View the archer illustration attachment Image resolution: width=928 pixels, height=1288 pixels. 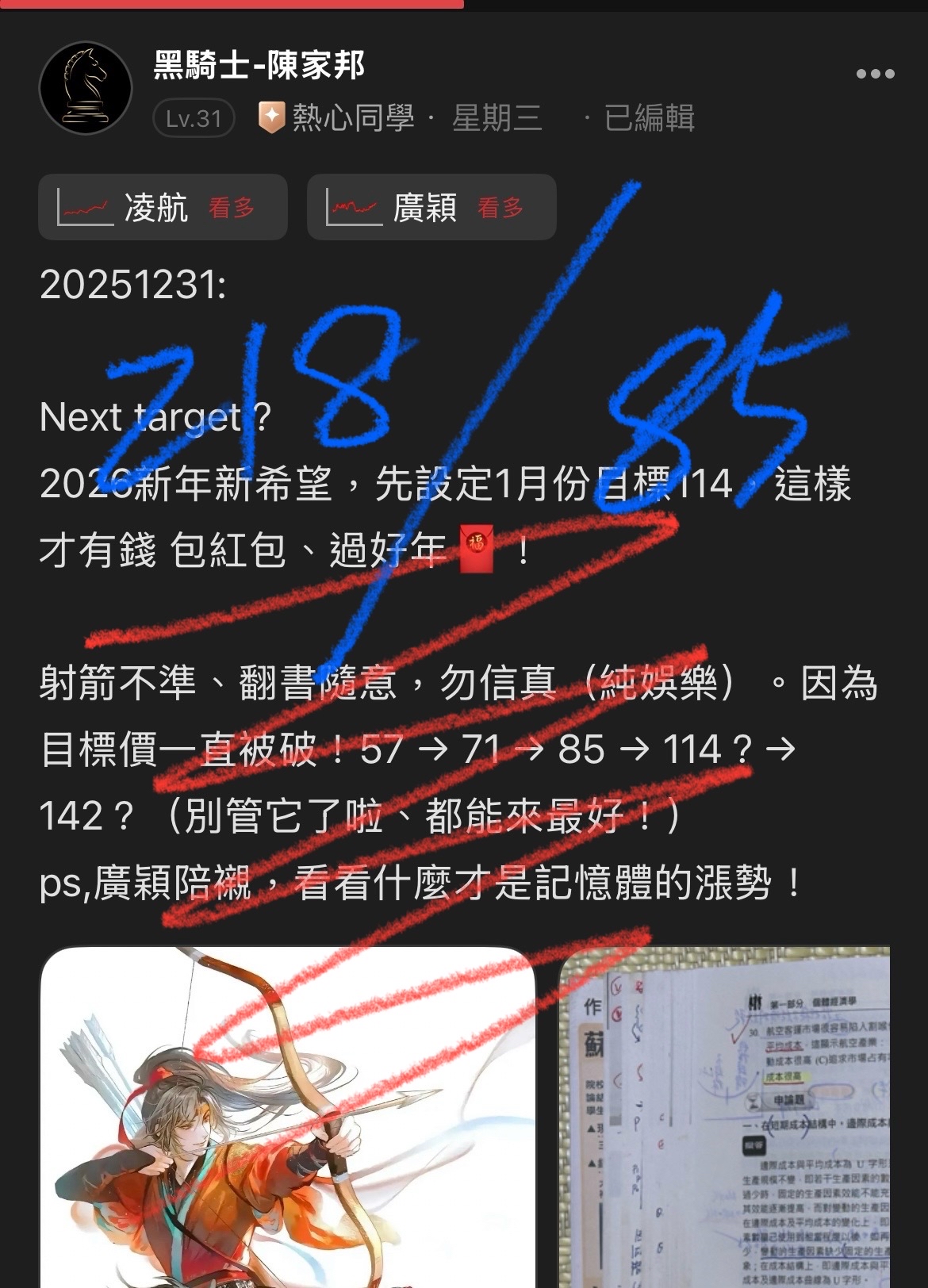288,1117
